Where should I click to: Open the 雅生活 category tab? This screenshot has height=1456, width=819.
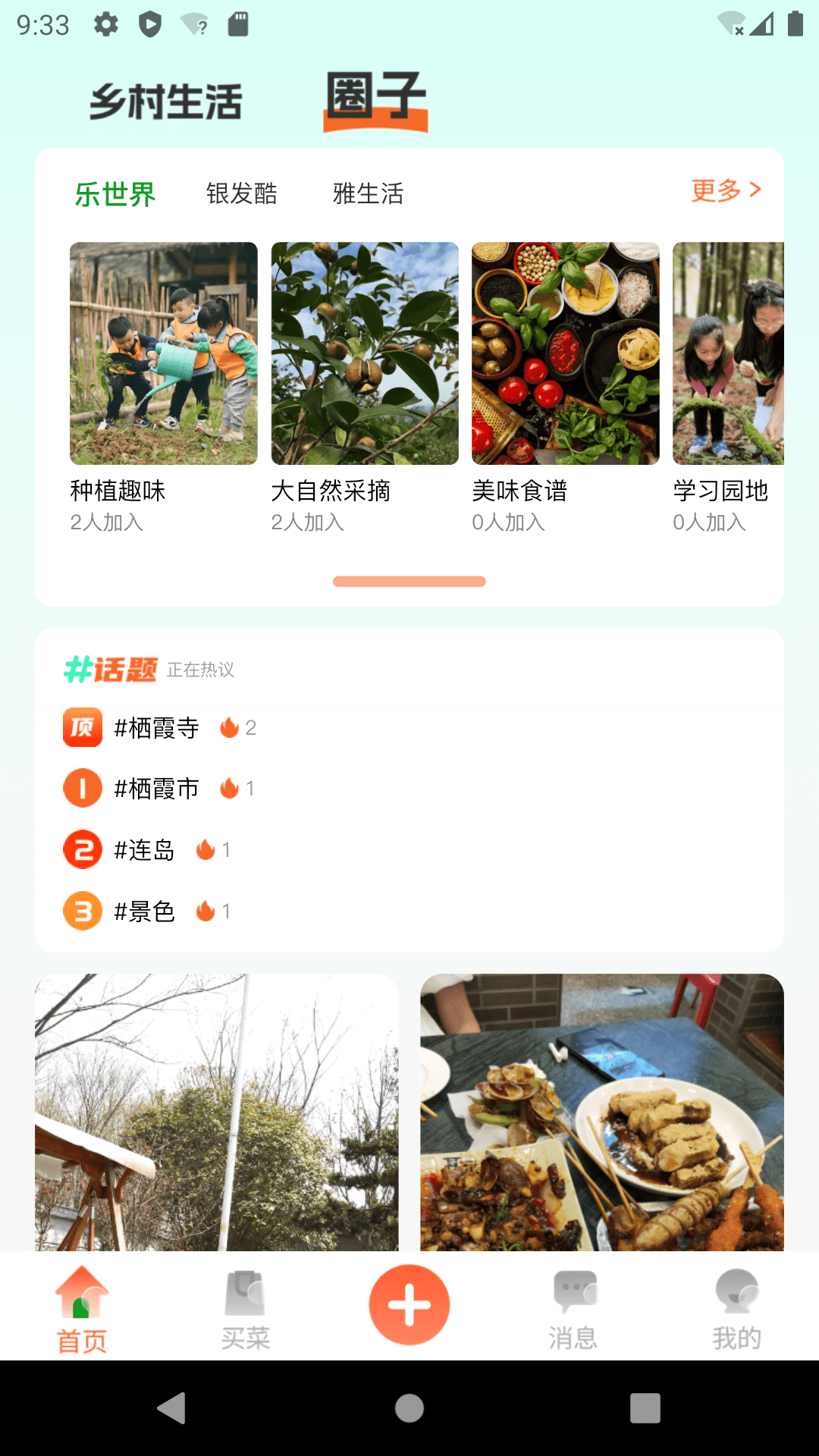pyautogui.click(x=369, y=194)
